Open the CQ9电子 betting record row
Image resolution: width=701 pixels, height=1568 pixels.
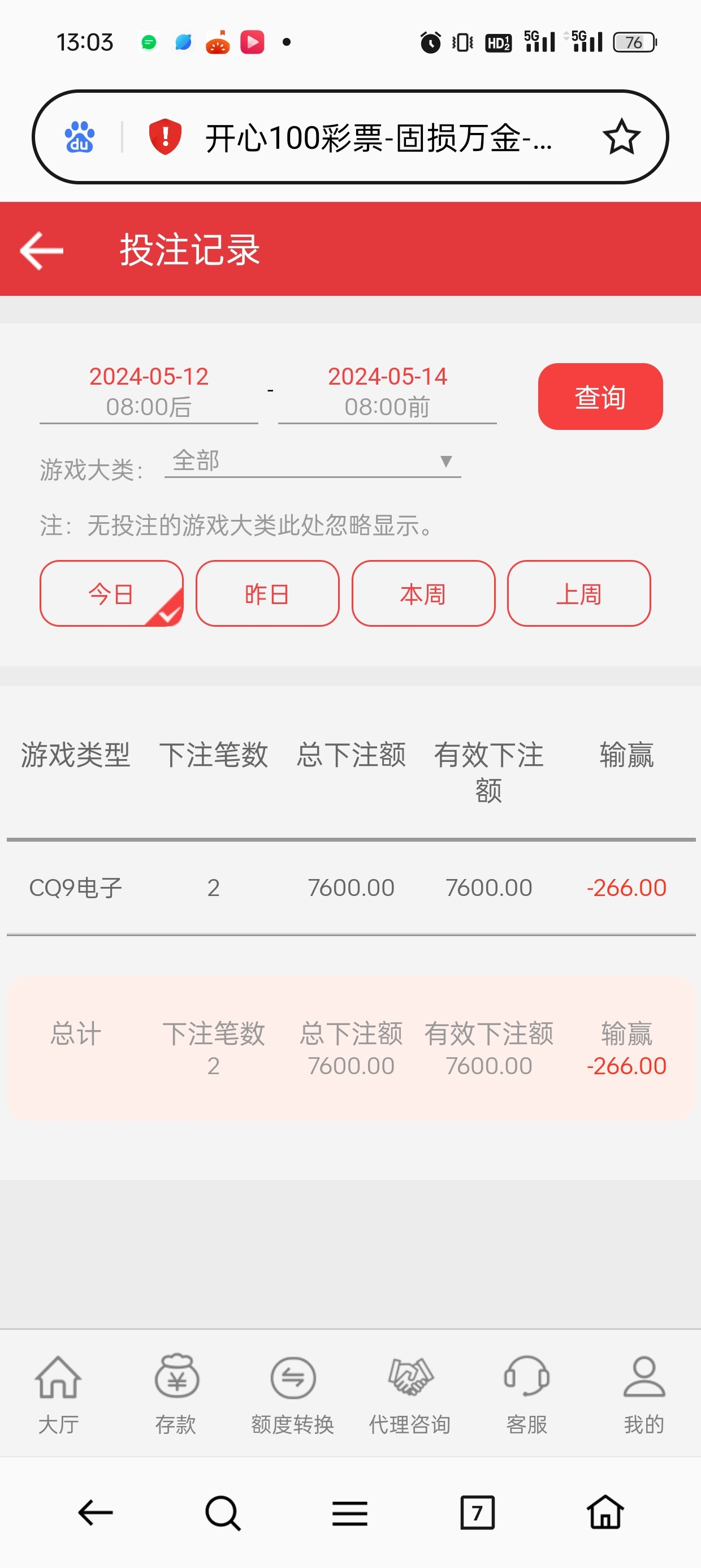click(x=350, y=888)
